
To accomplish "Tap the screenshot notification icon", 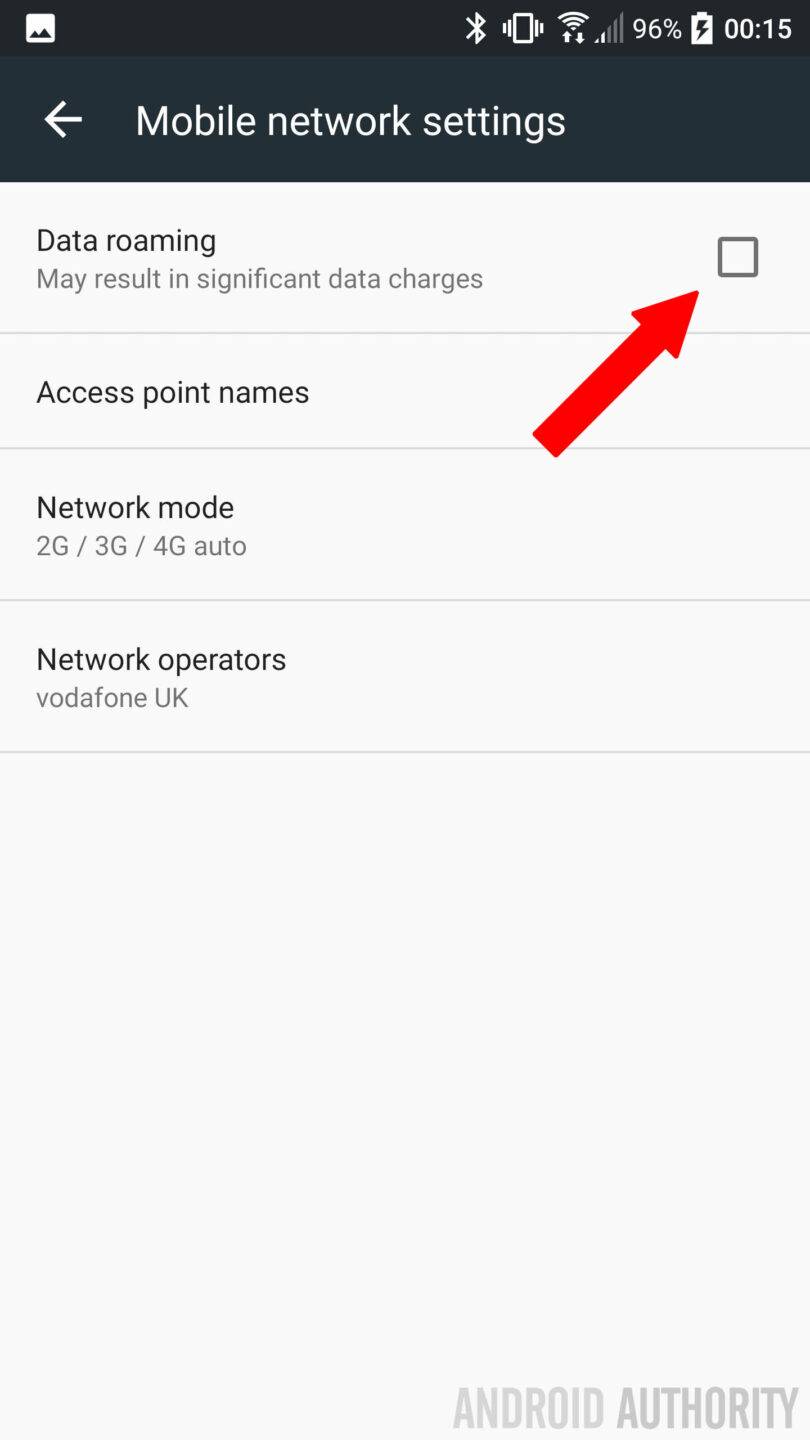I will [x=38, y=28].
